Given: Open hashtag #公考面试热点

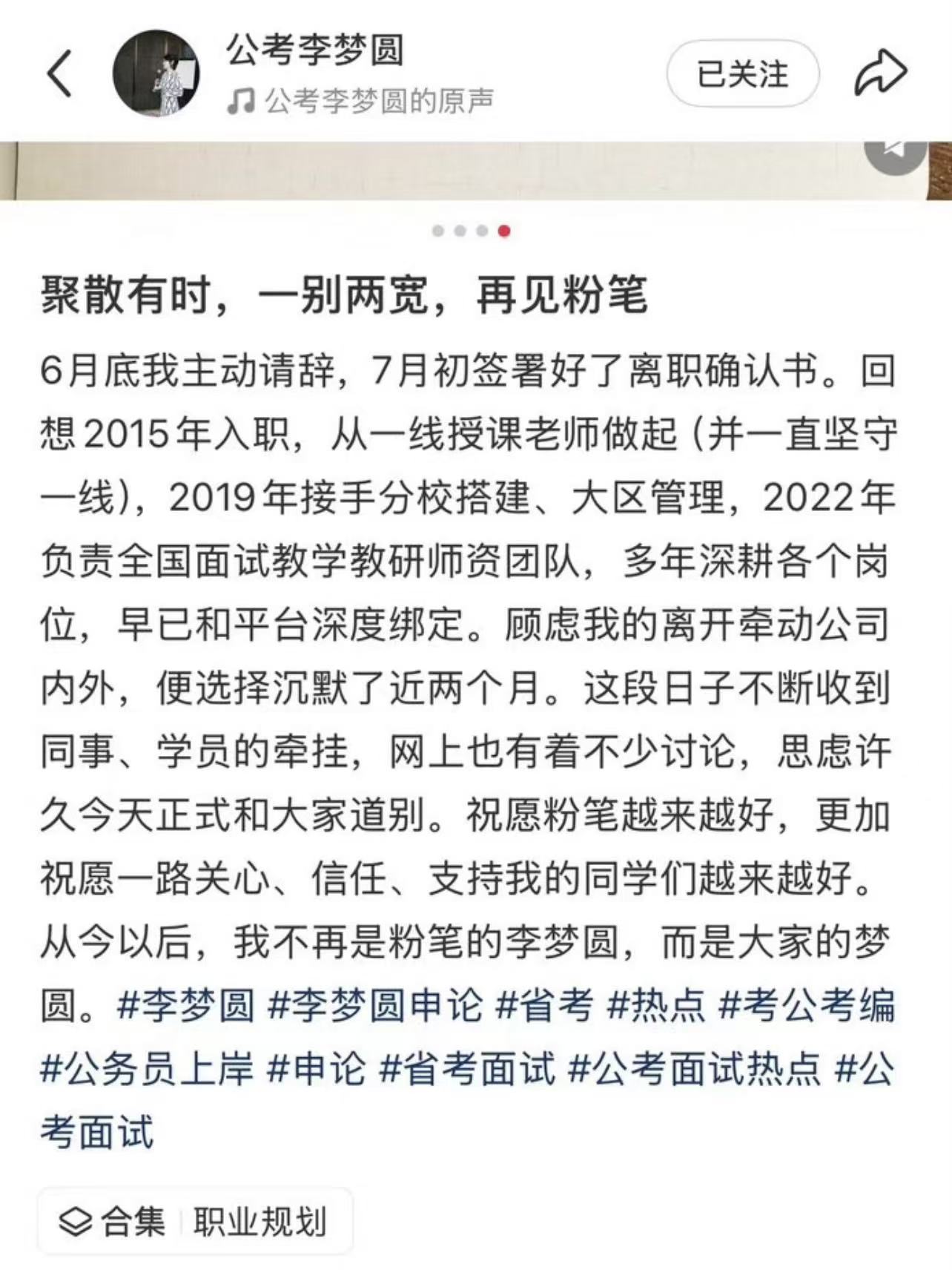Looking at the screenshot, I should click(x=694, y=1069).
